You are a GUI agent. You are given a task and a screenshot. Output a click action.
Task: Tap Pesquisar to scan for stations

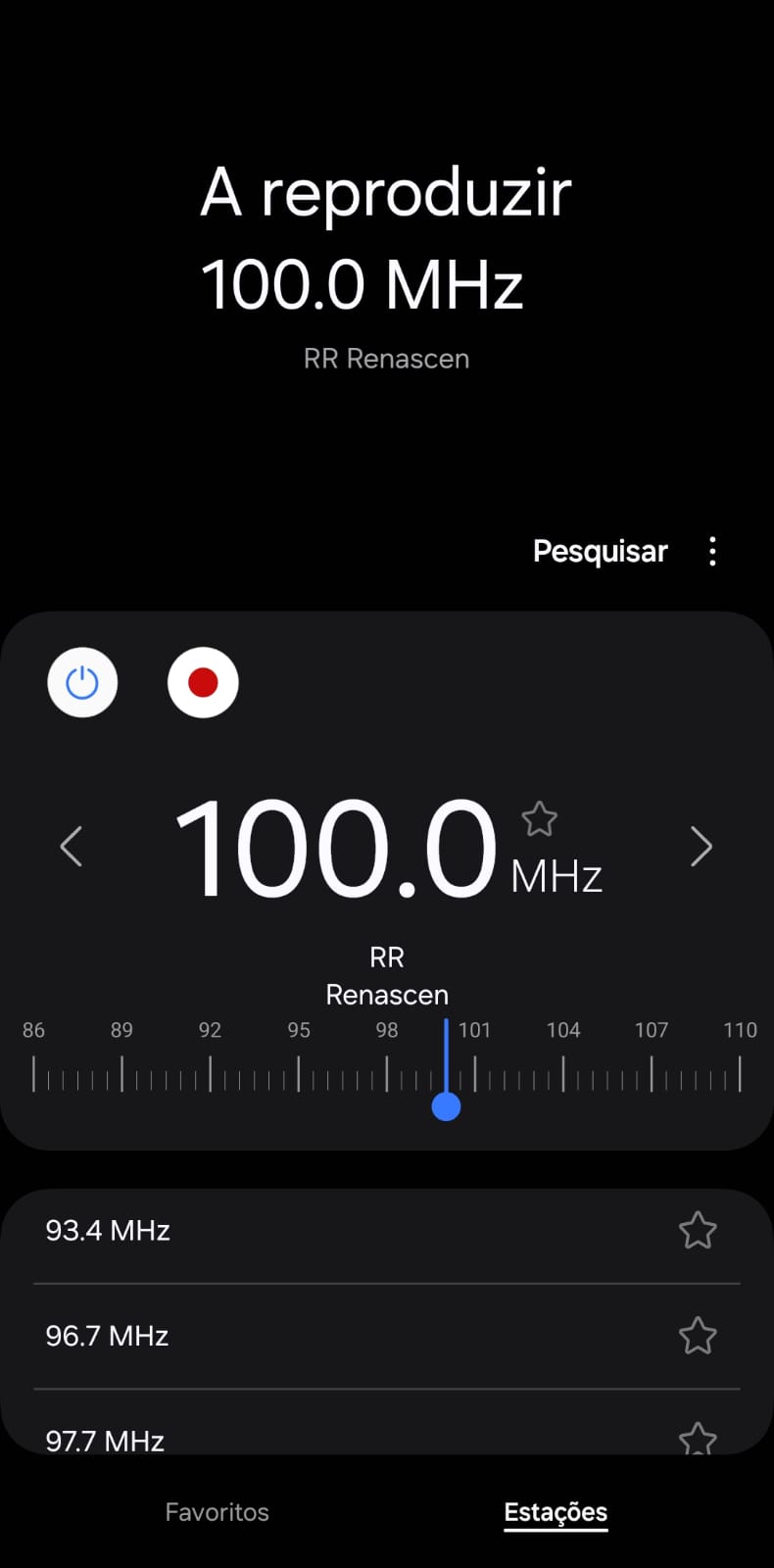click(600, 551)
